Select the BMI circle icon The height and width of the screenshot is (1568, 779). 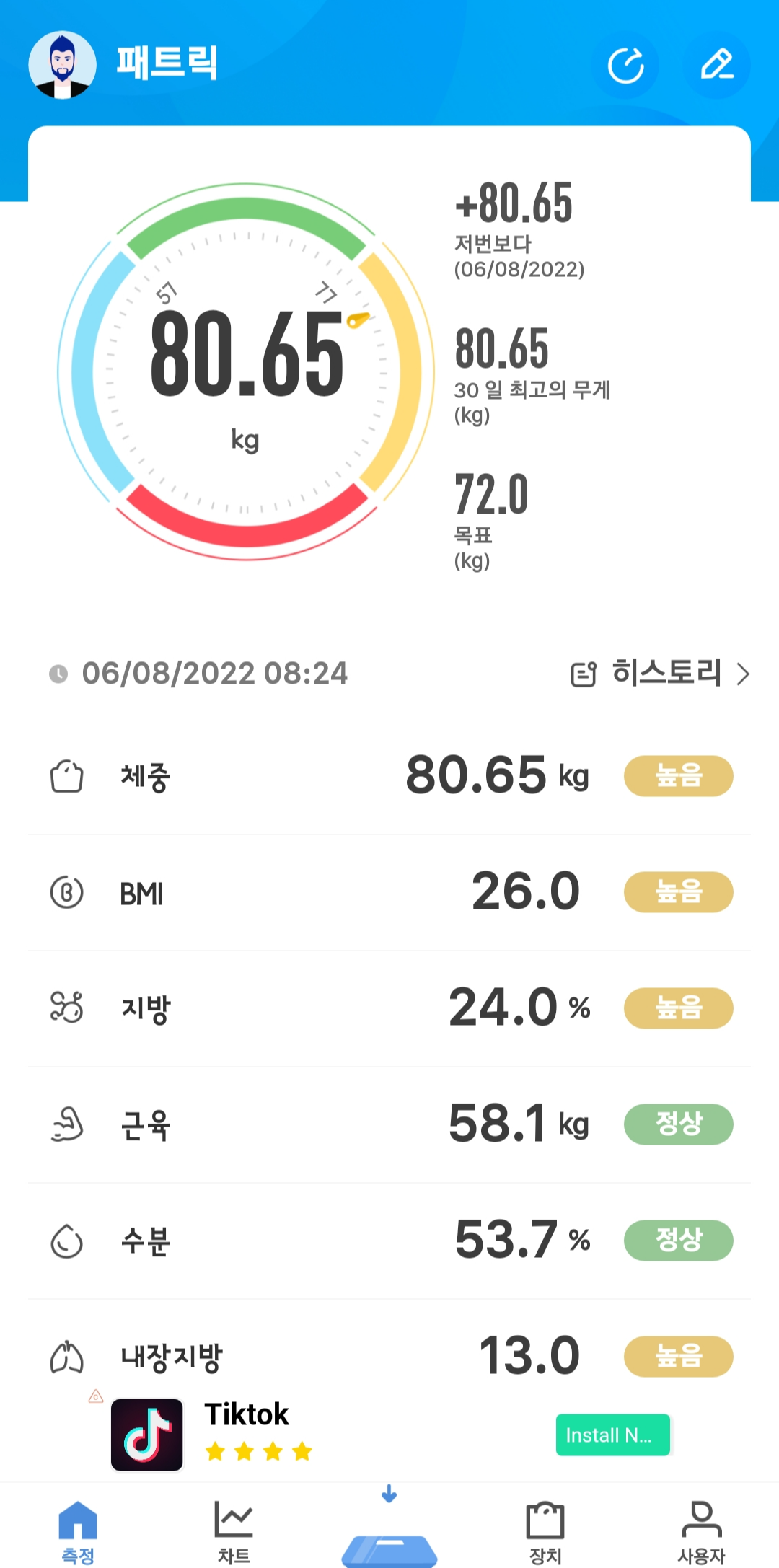(x=69, y=892)
